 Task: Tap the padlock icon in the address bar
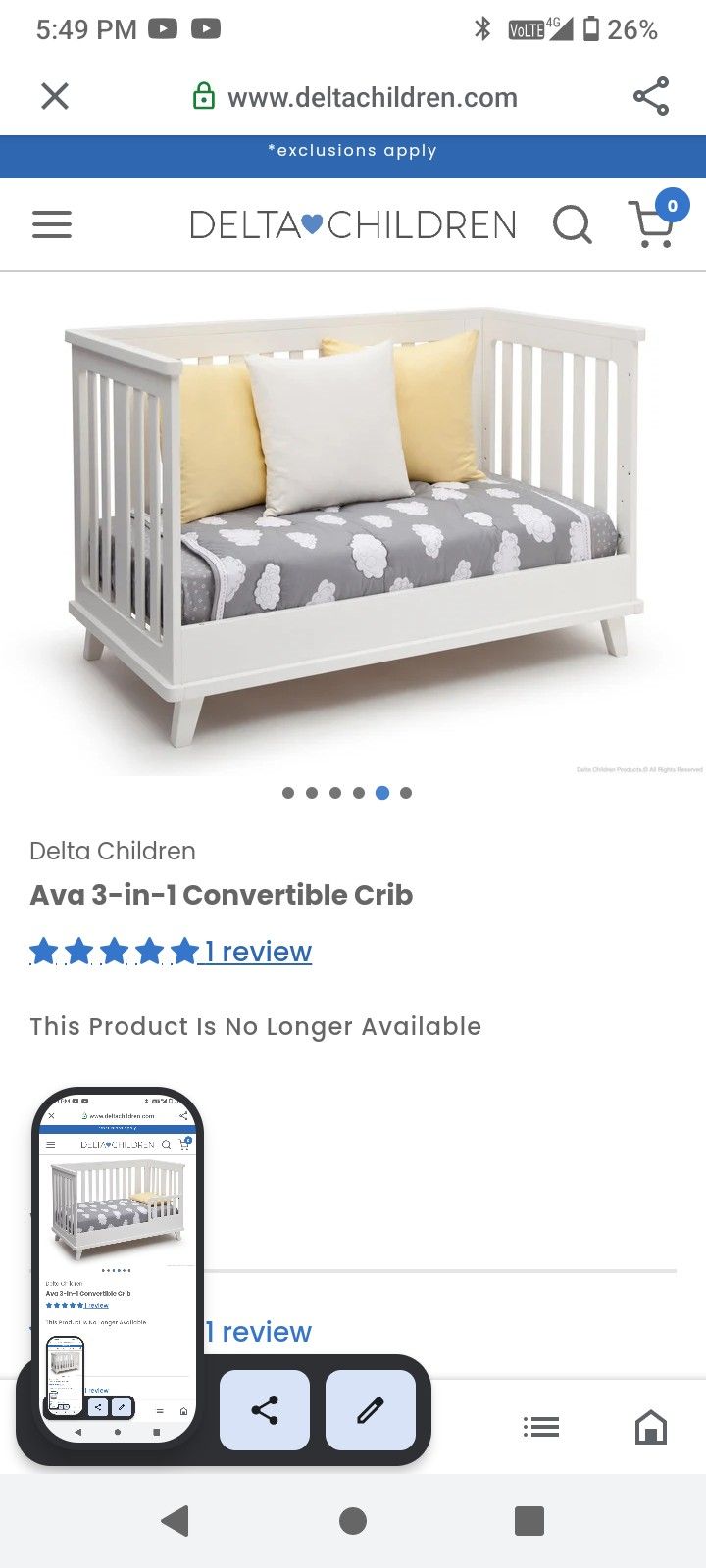click(x=204, y=96)
